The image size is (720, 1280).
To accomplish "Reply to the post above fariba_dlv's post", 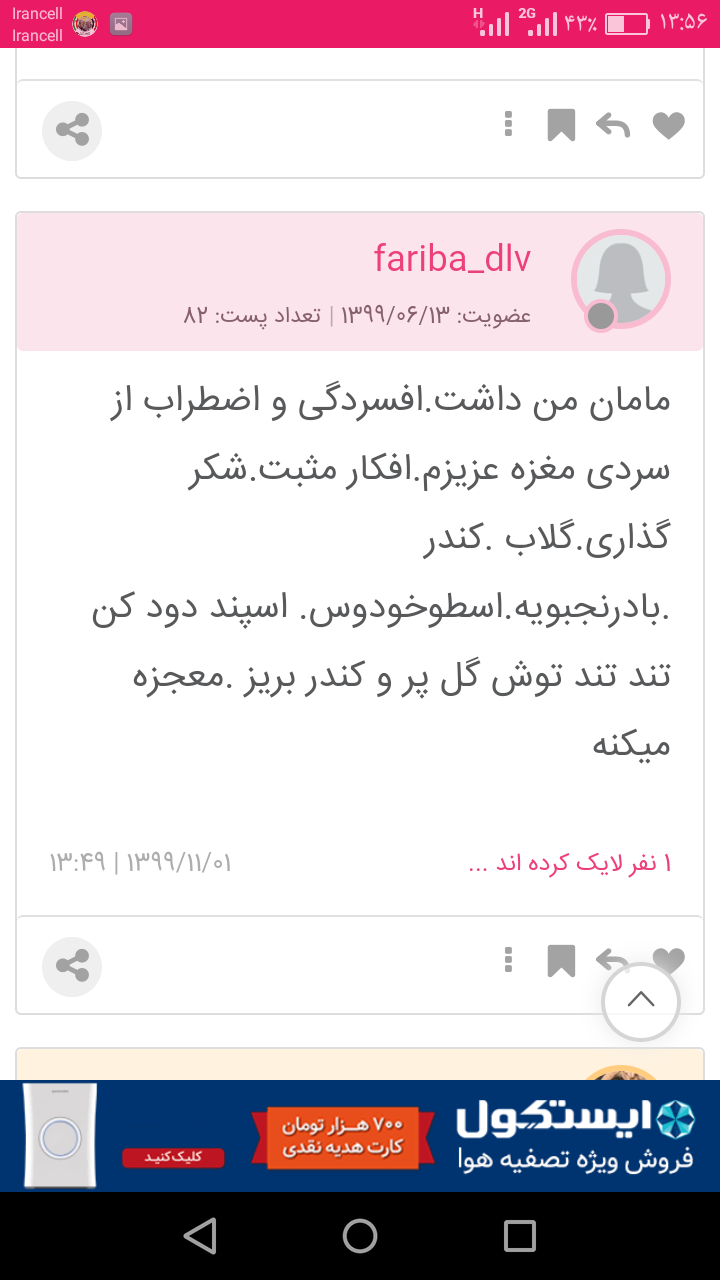I will click(x=613, y=125).
